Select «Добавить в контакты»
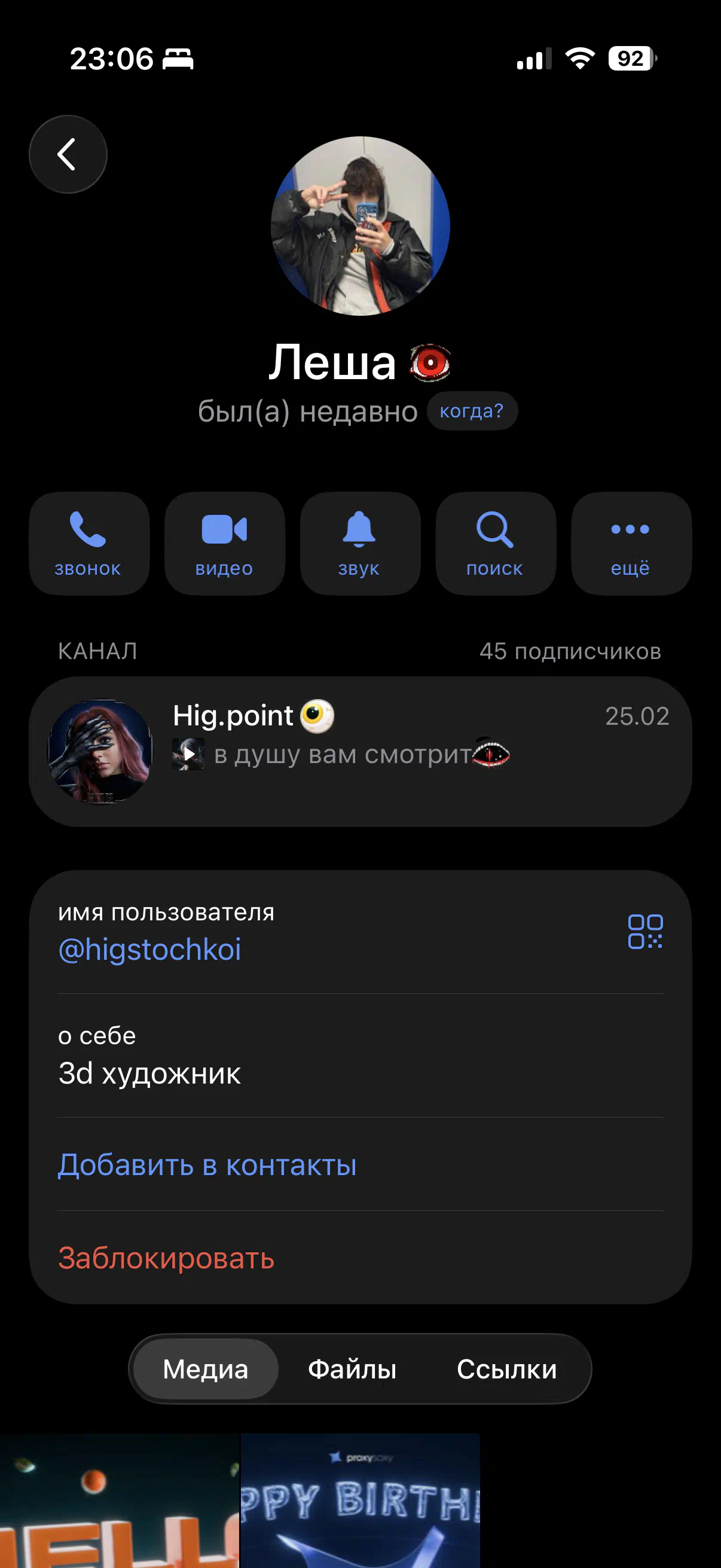721x1568 pixels. pyautogui.click(x=207, y=1165)
